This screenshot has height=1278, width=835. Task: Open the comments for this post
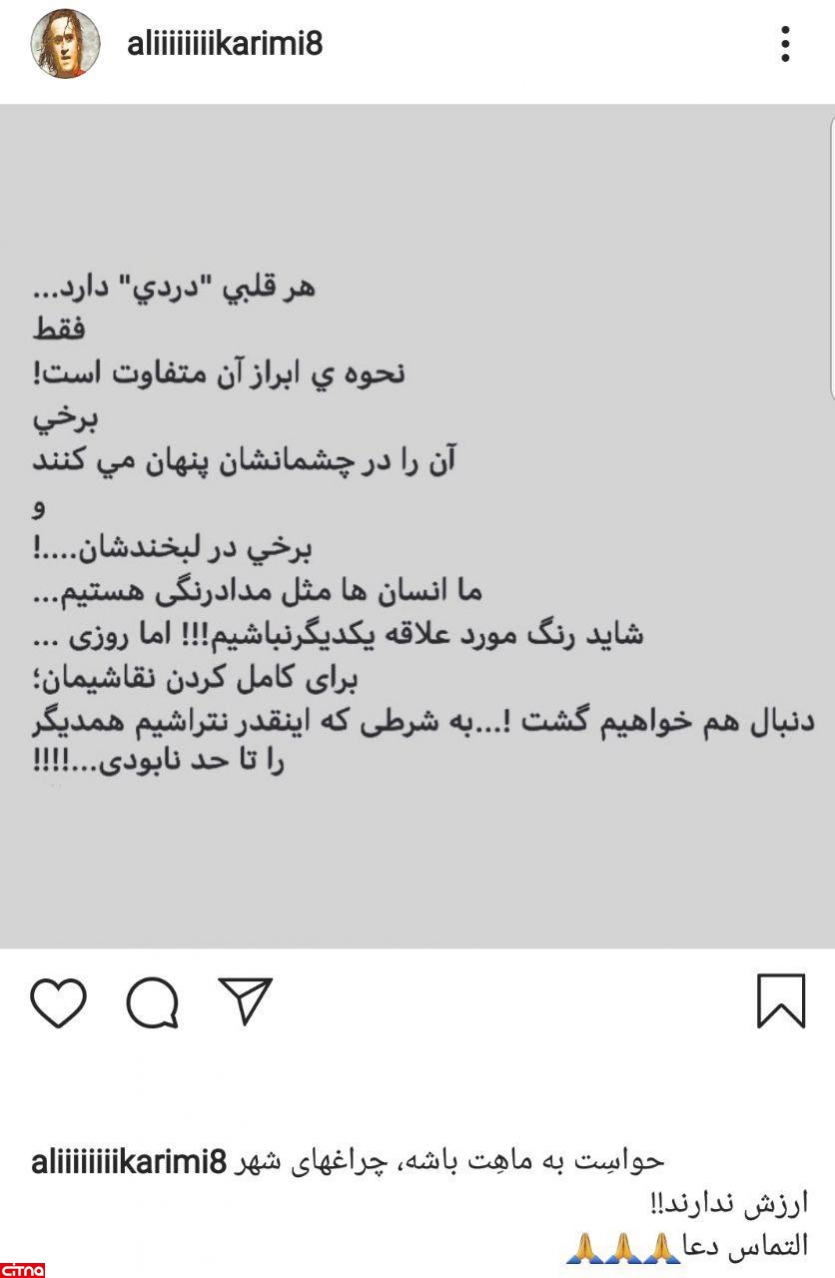coord(153,1002)
